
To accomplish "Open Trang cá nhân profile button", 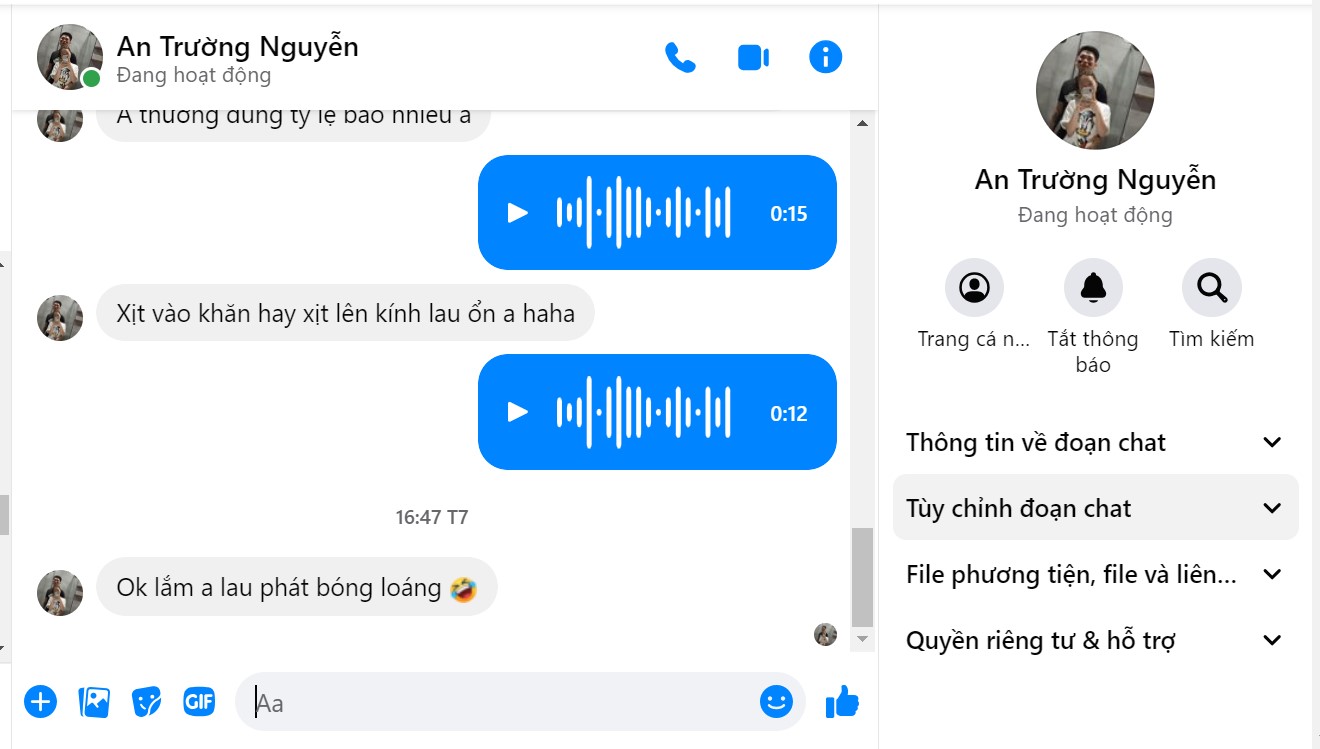I will point(973,288).
